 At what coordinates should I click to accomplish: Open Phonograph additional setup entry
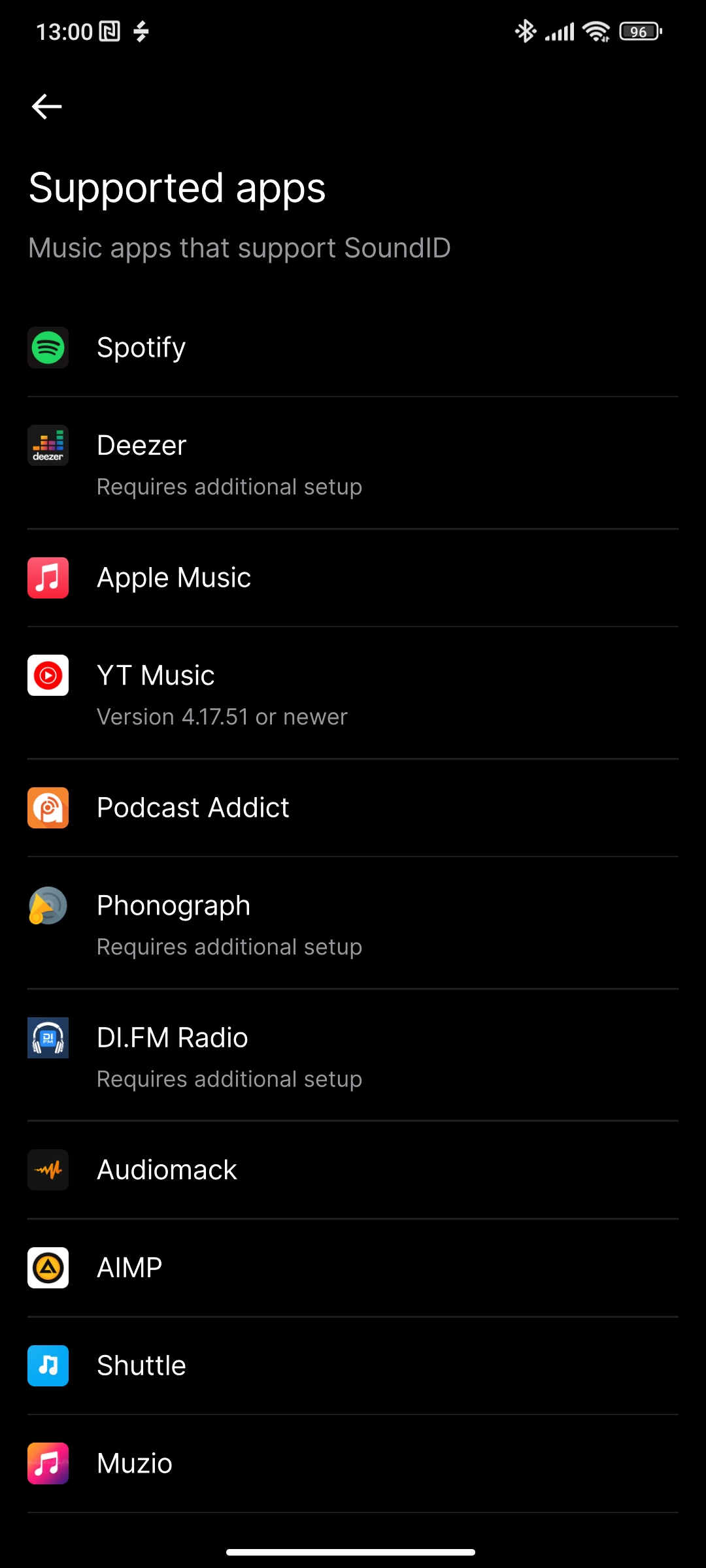coord(353,924)
